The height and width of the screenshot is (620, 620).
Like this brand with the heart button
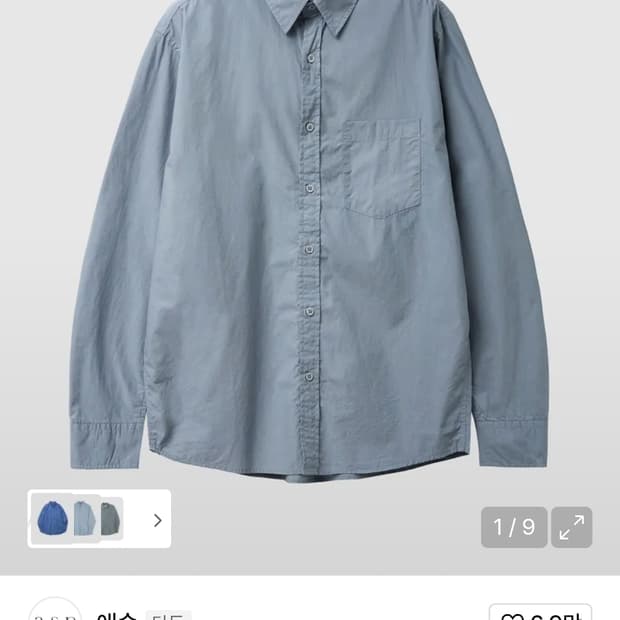point(539,612)
